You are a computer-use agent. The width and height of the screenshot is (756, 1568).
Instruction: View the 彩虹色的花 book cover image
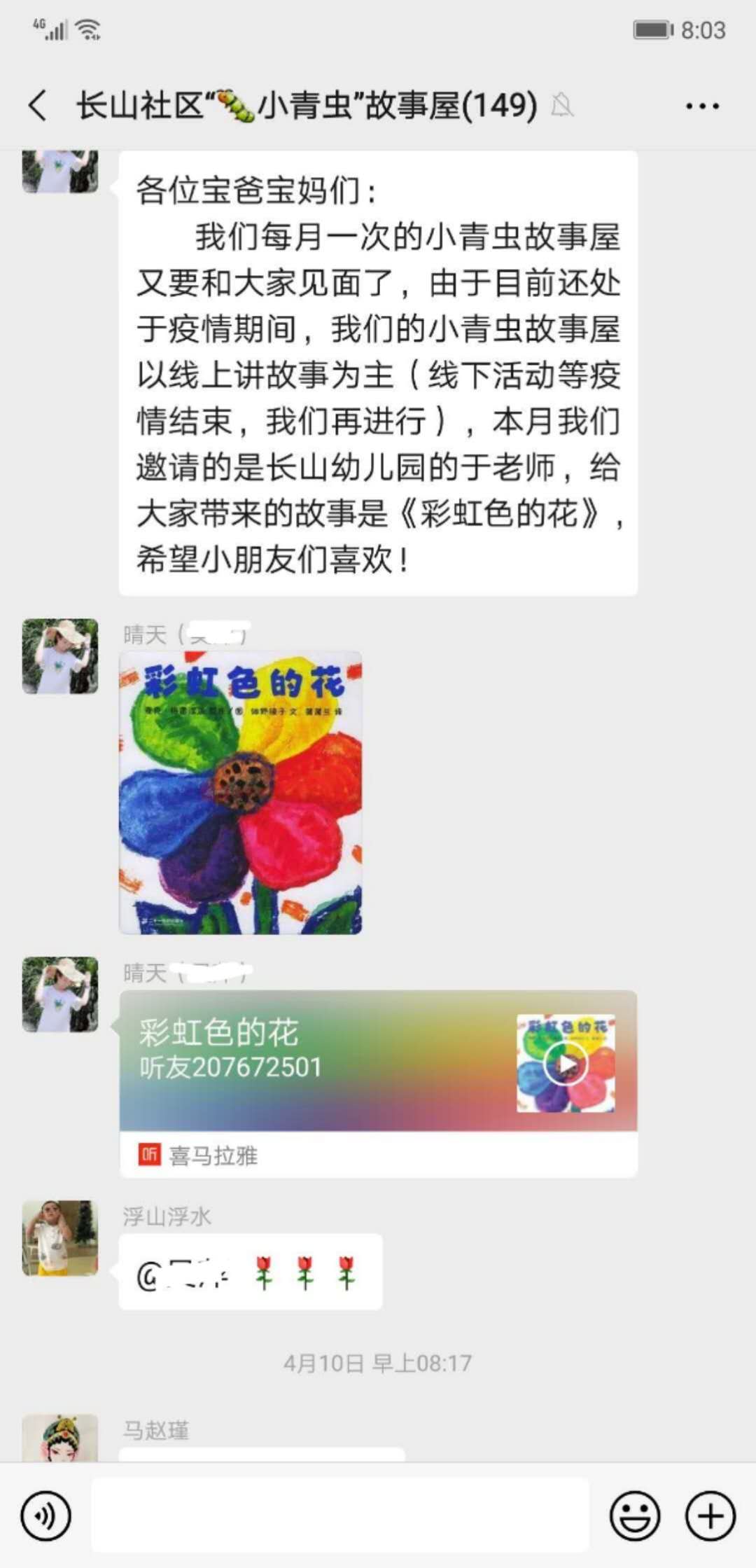point(241,793)
